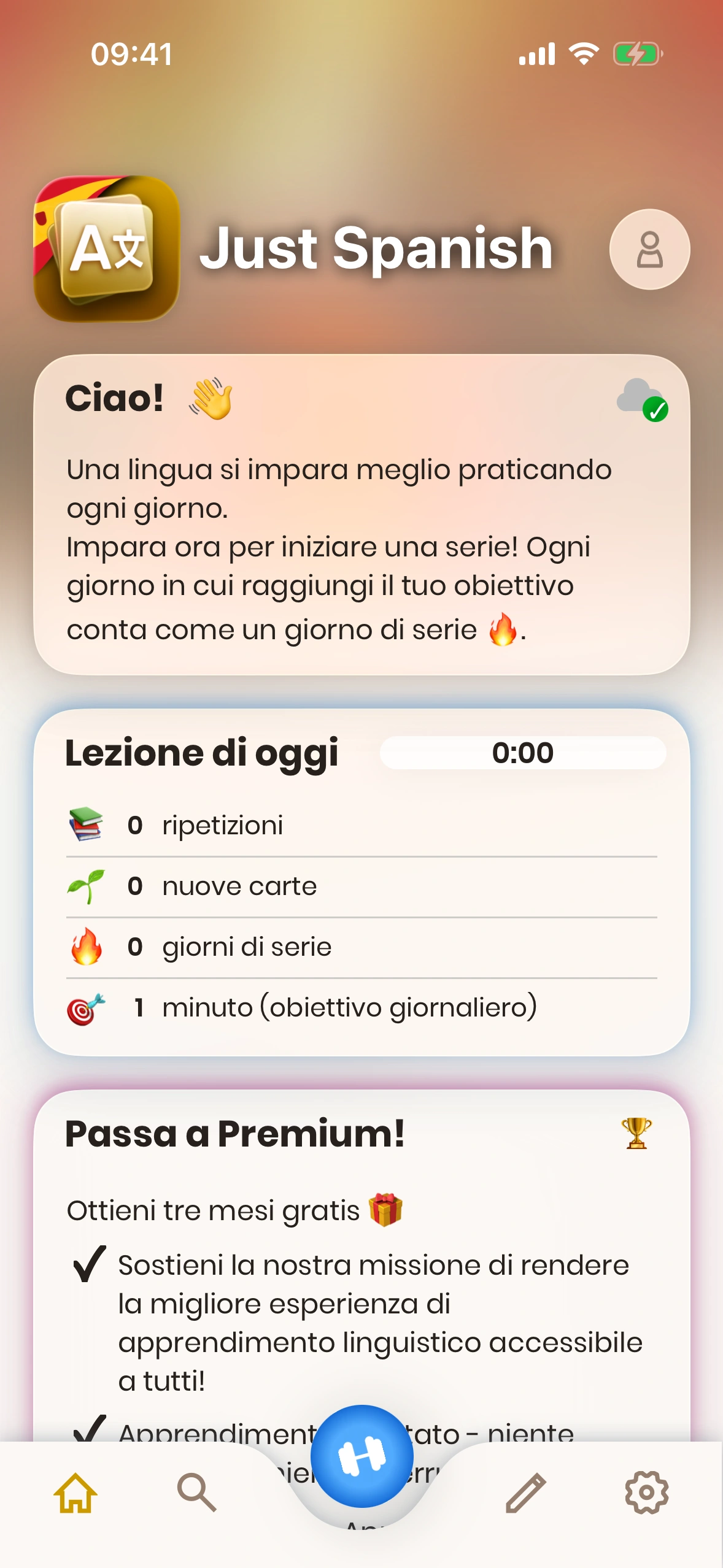Start practice with the blue dumbbell button
Screen dimensions: 723x1568
click(x=362, y=1456)
